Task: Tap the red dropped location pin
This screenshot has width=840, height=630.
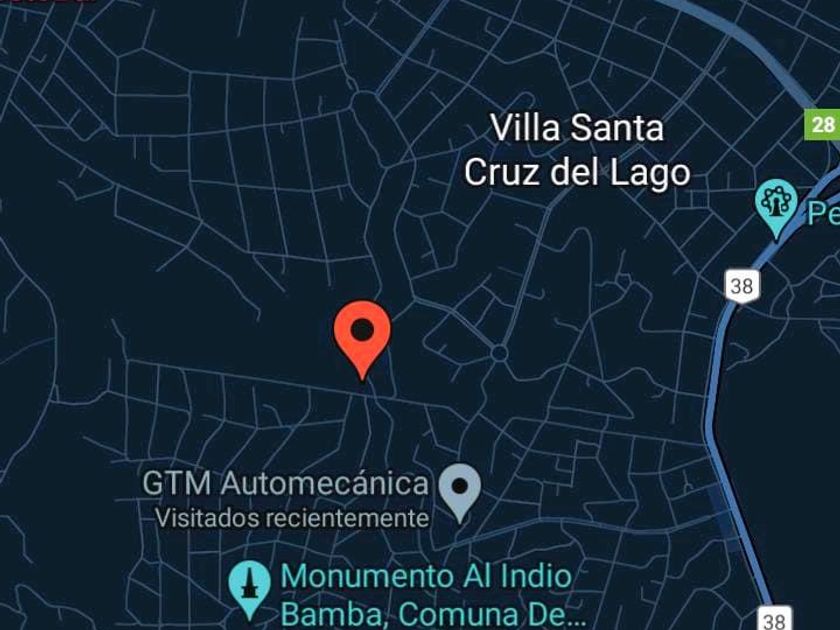Action: click(362, 334)
